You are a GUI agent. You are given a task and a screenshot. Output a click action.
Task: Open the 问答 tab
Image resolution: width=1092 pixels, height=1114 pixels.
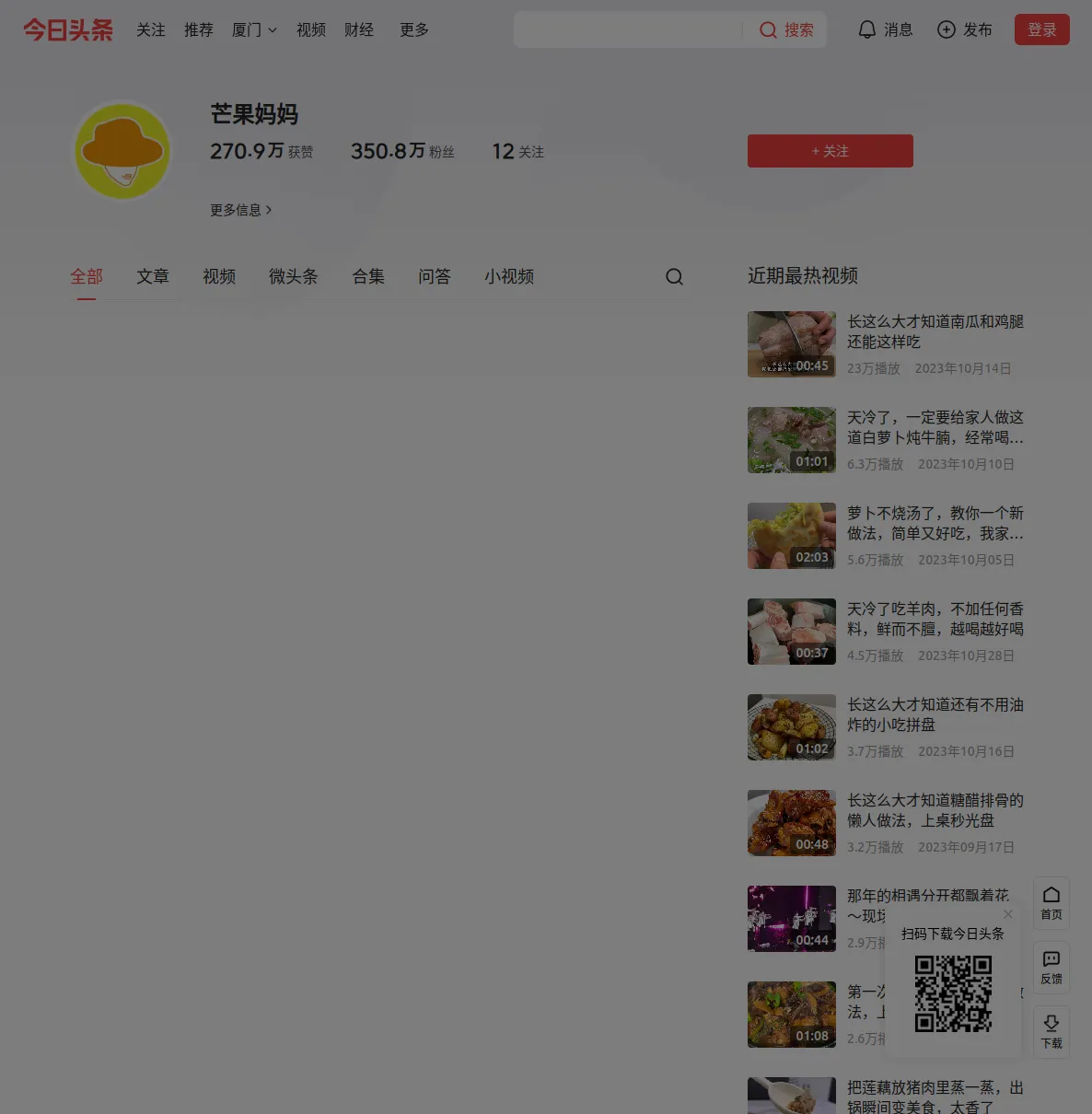(x=435, y=276)
